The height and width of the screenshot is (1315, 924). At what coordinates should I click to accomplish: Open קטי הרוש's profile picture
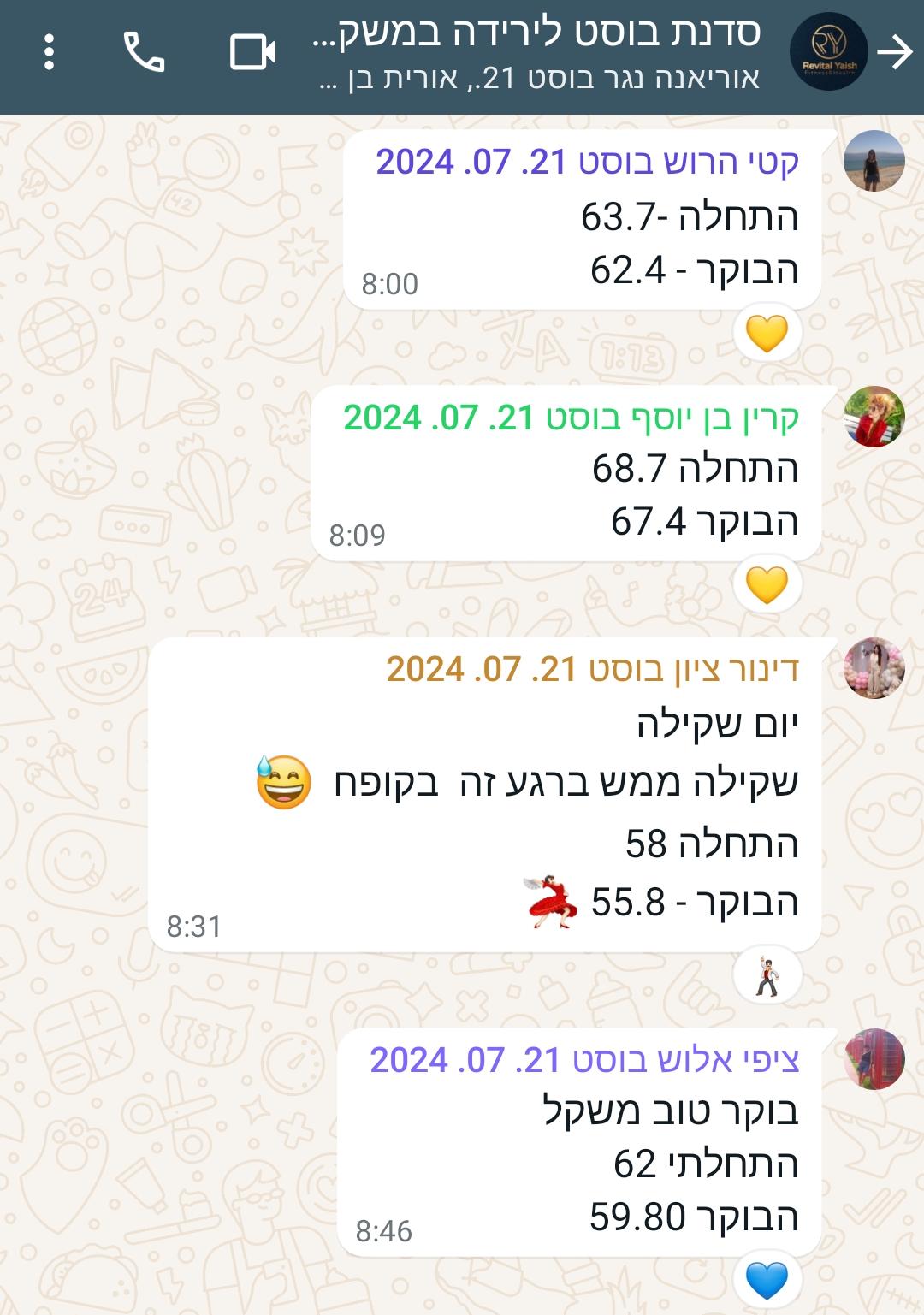pos(874,161)
